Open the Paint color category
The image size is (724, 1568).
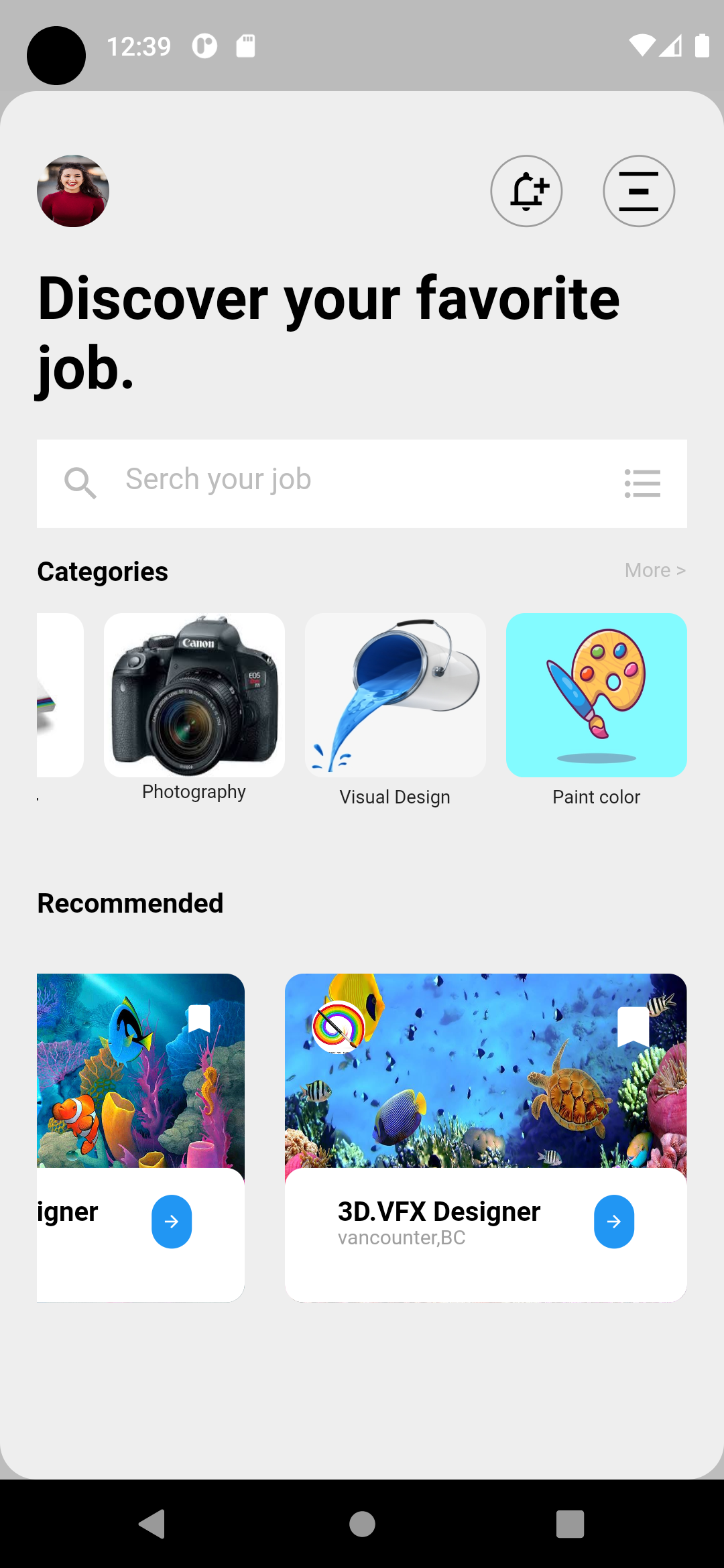coord(597,697)
